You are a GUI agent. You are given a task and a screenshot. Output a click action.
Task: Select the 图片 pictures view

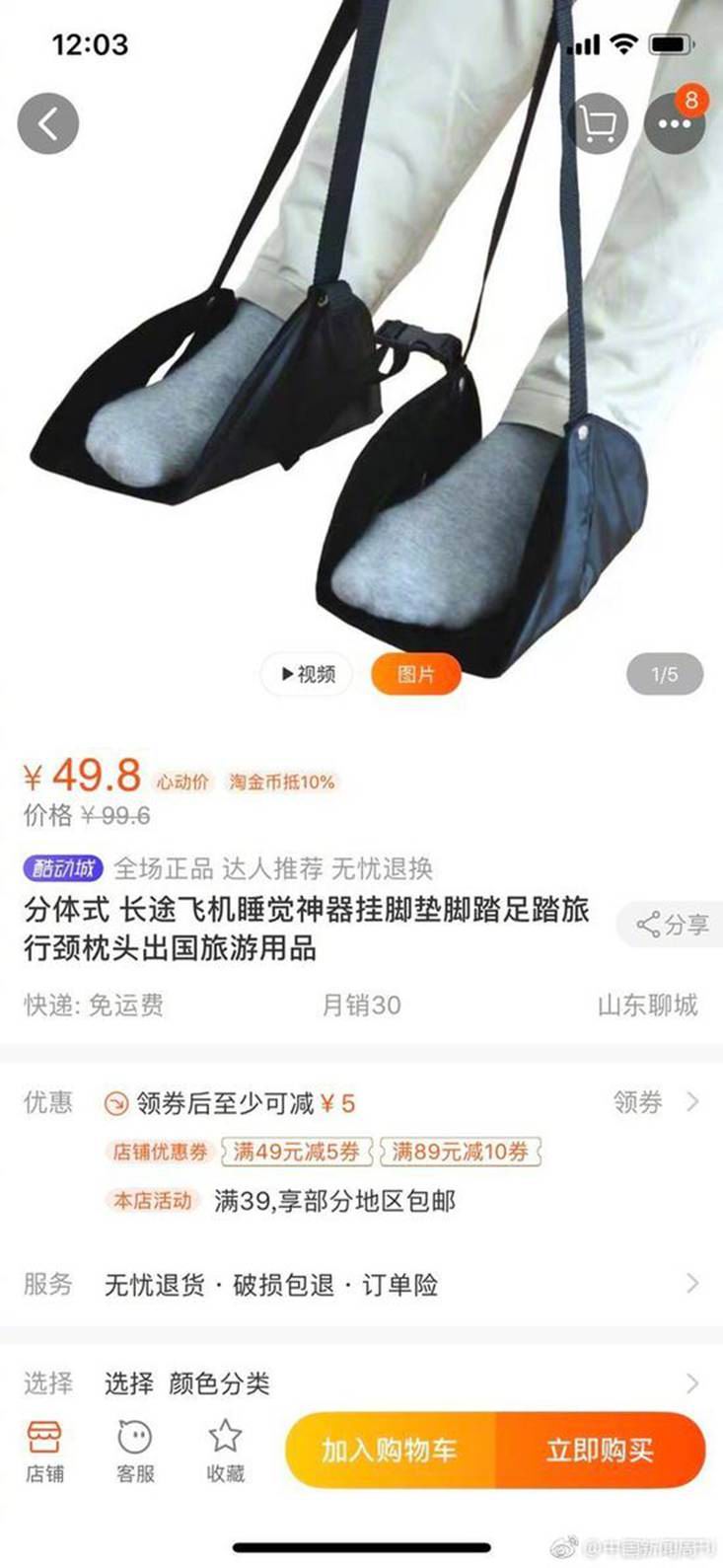click(415, 674)
